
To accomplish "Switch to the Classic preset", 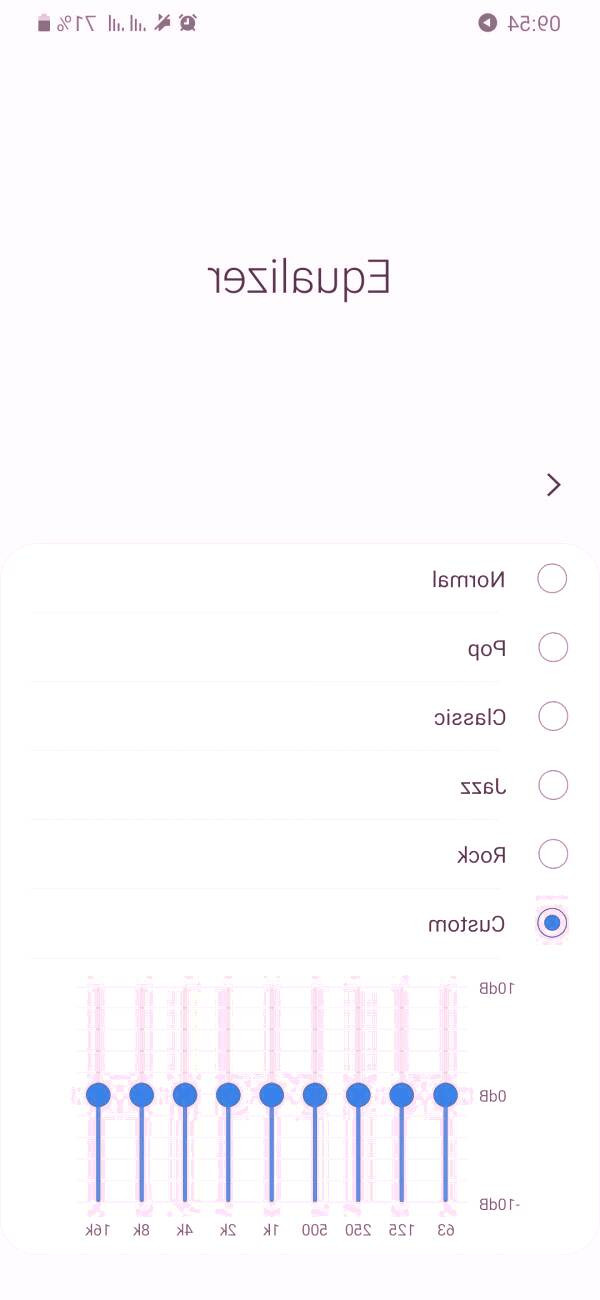I will click(x=552, y=717).
